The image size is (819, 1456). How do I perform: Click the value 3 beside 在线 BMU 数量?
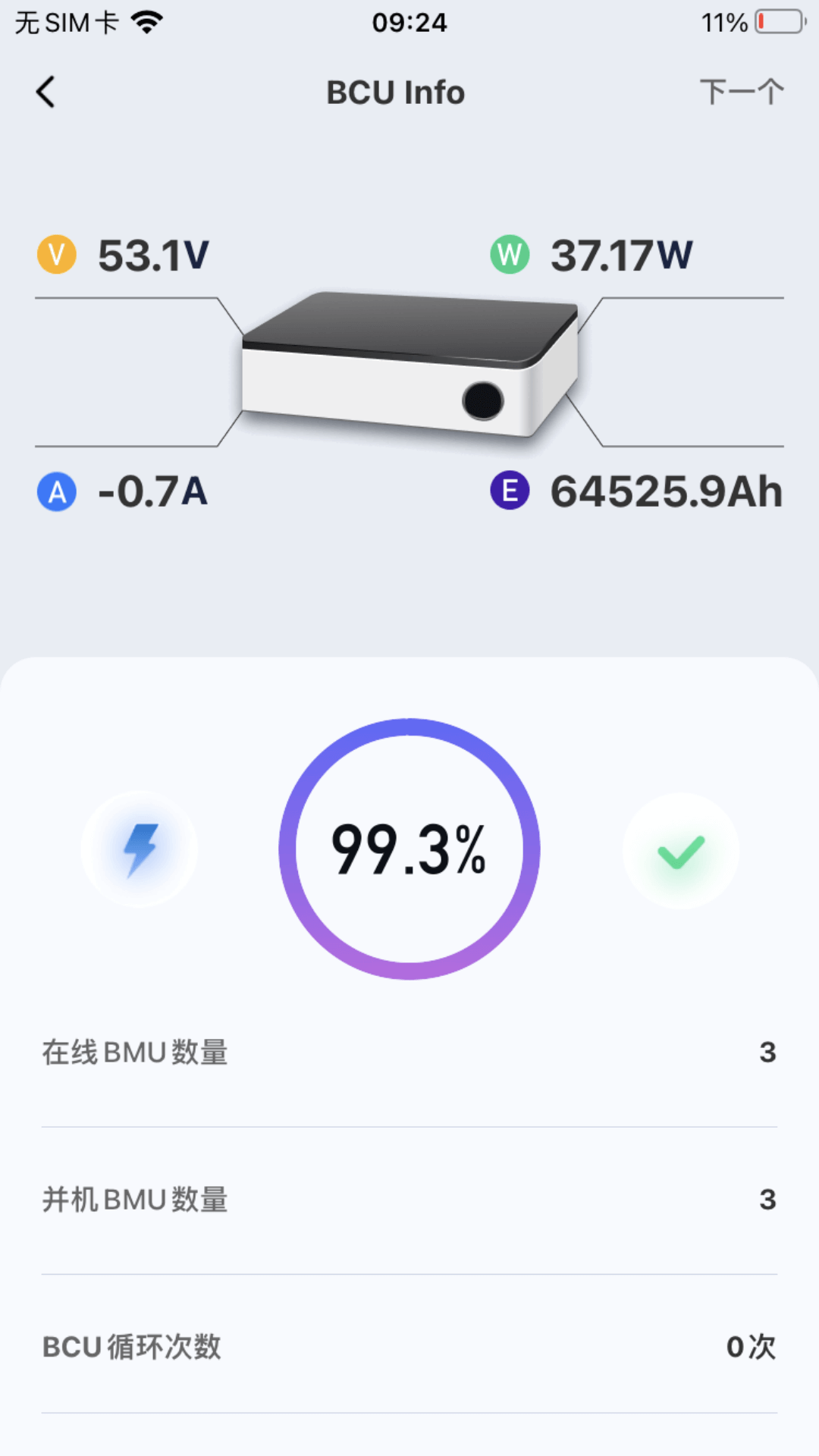pyautogui.click(x=769, y=1052)
